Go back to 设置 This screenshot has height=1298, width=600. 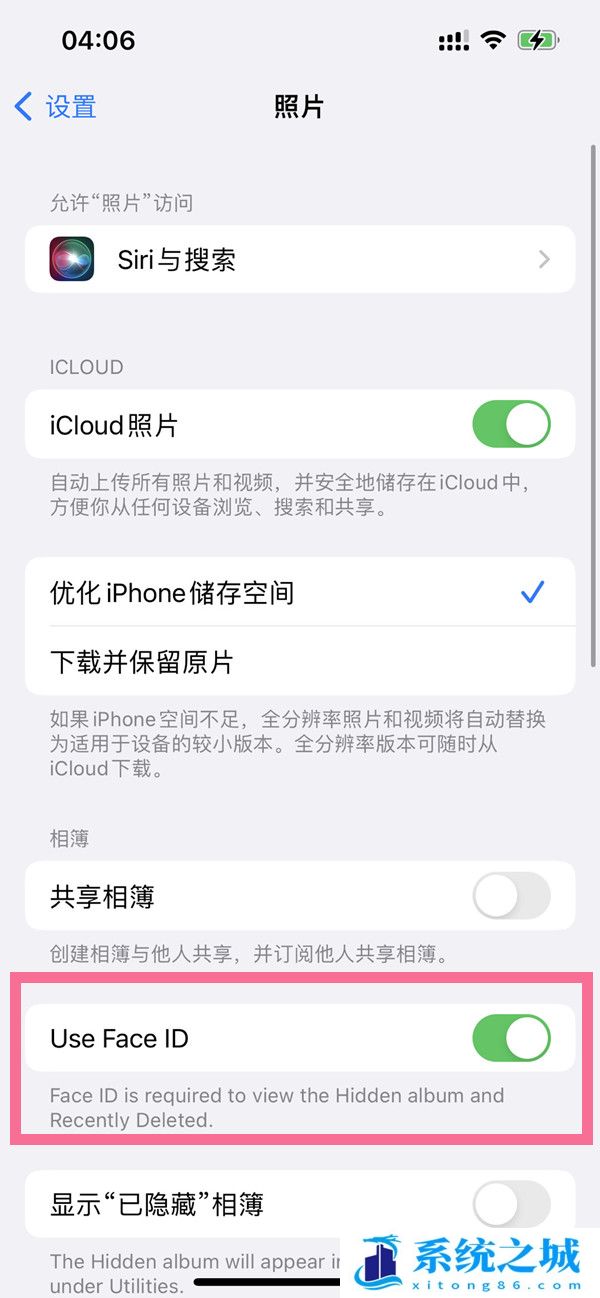pyautogui.click(x=56, y=106)
